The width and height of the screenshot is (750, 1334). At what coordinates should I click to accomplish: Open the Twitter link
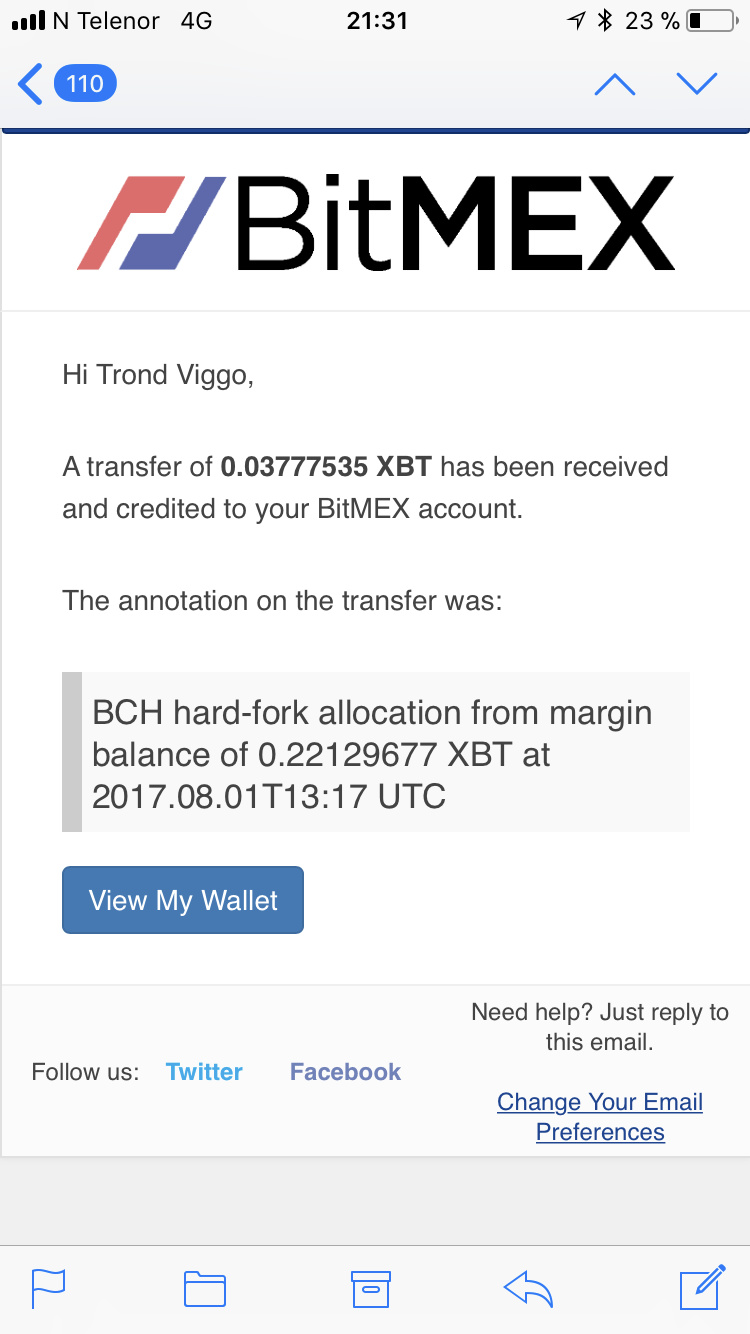204,1072
